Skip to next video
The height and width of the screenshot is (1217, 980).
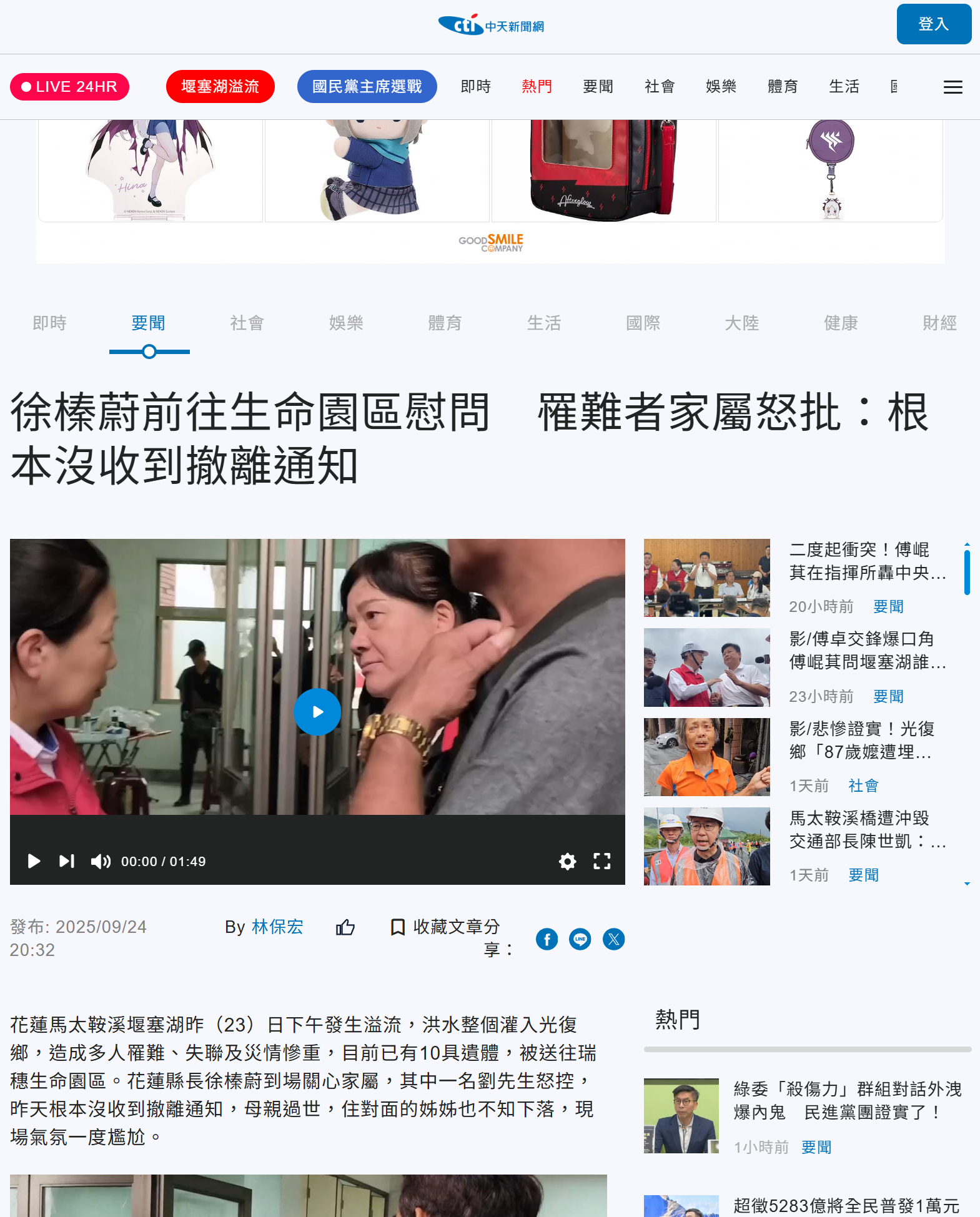(67, 862)
